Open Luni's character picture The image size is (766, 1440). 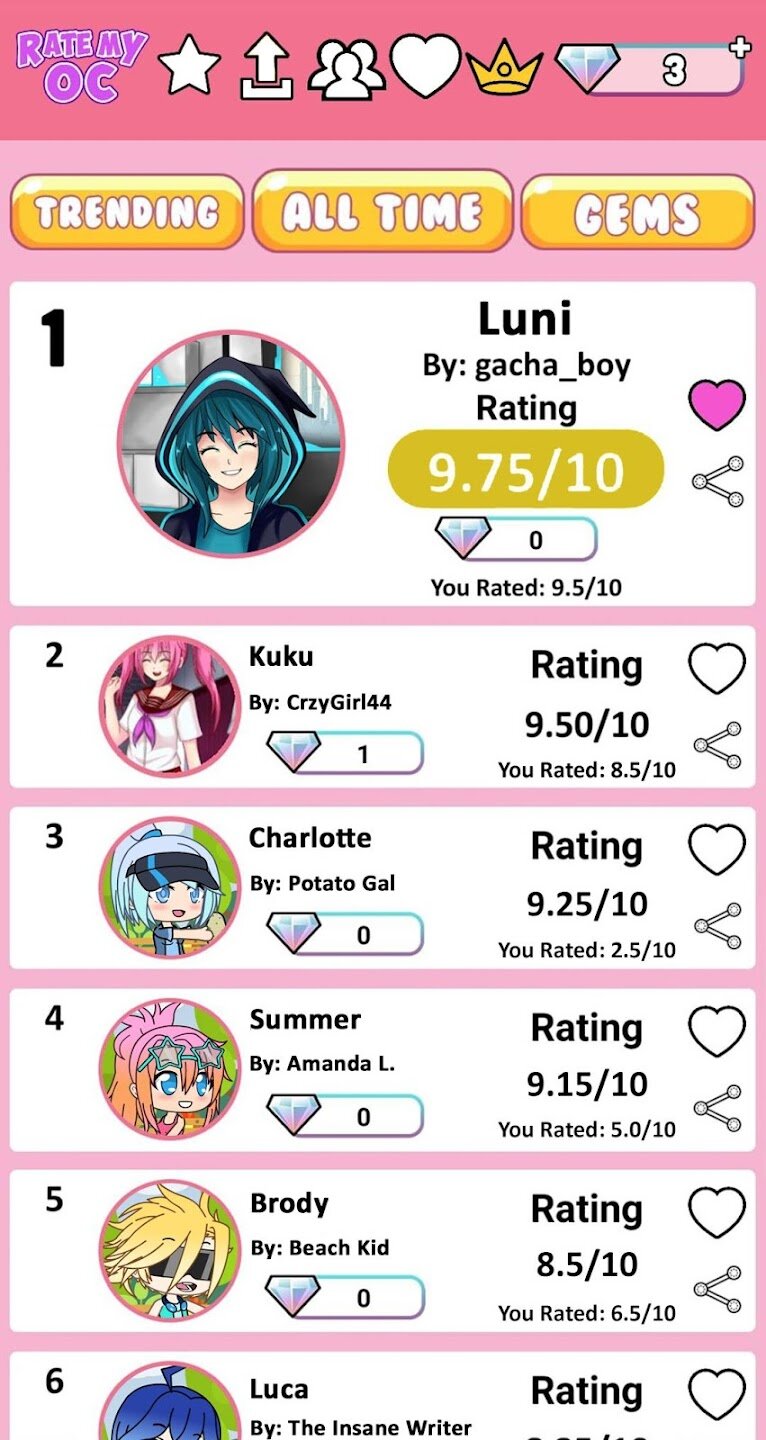pyautogui.click(x=231, y=444)
